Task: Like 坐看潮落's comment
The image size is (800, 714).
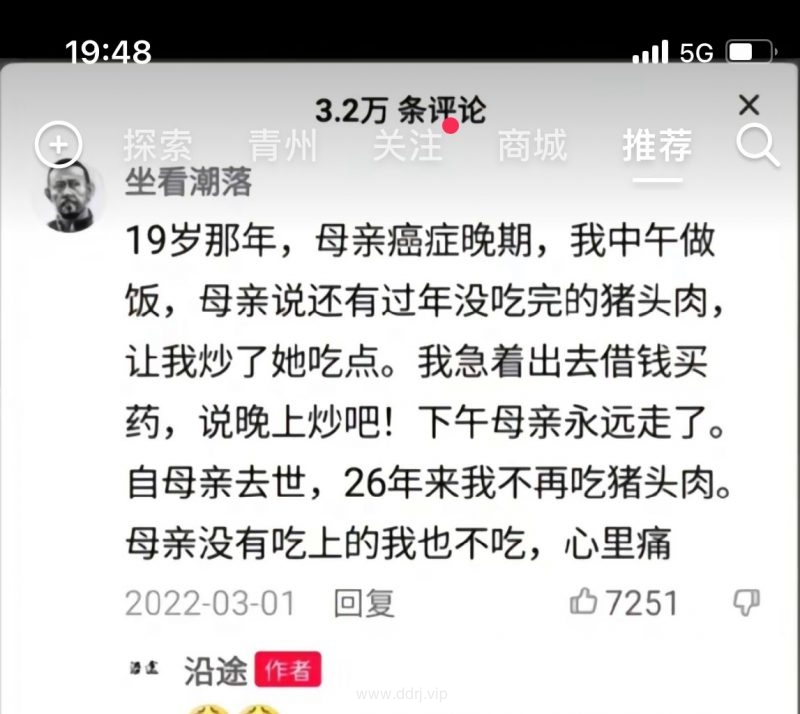Action: coord(584,601)
